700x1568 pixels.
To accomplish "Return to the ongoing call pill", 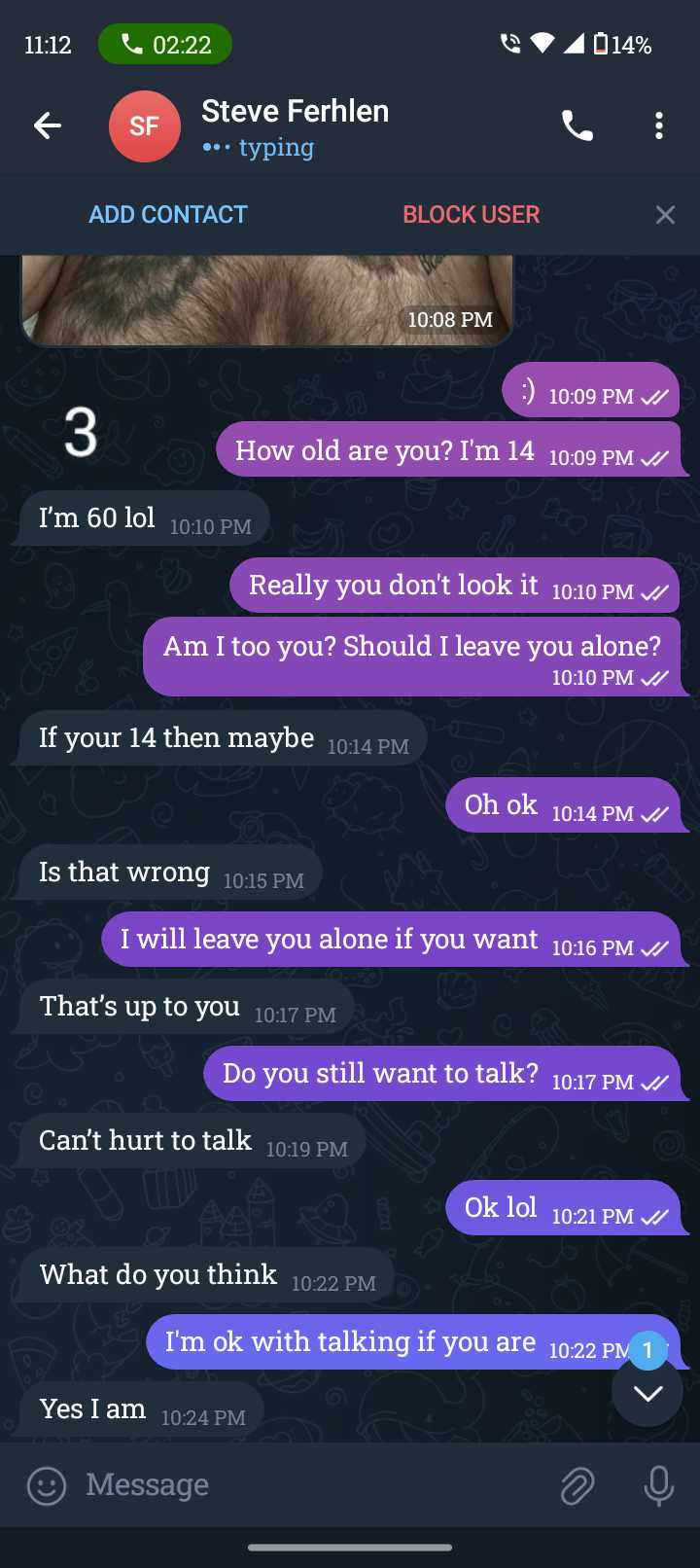I will click(165, 45).
